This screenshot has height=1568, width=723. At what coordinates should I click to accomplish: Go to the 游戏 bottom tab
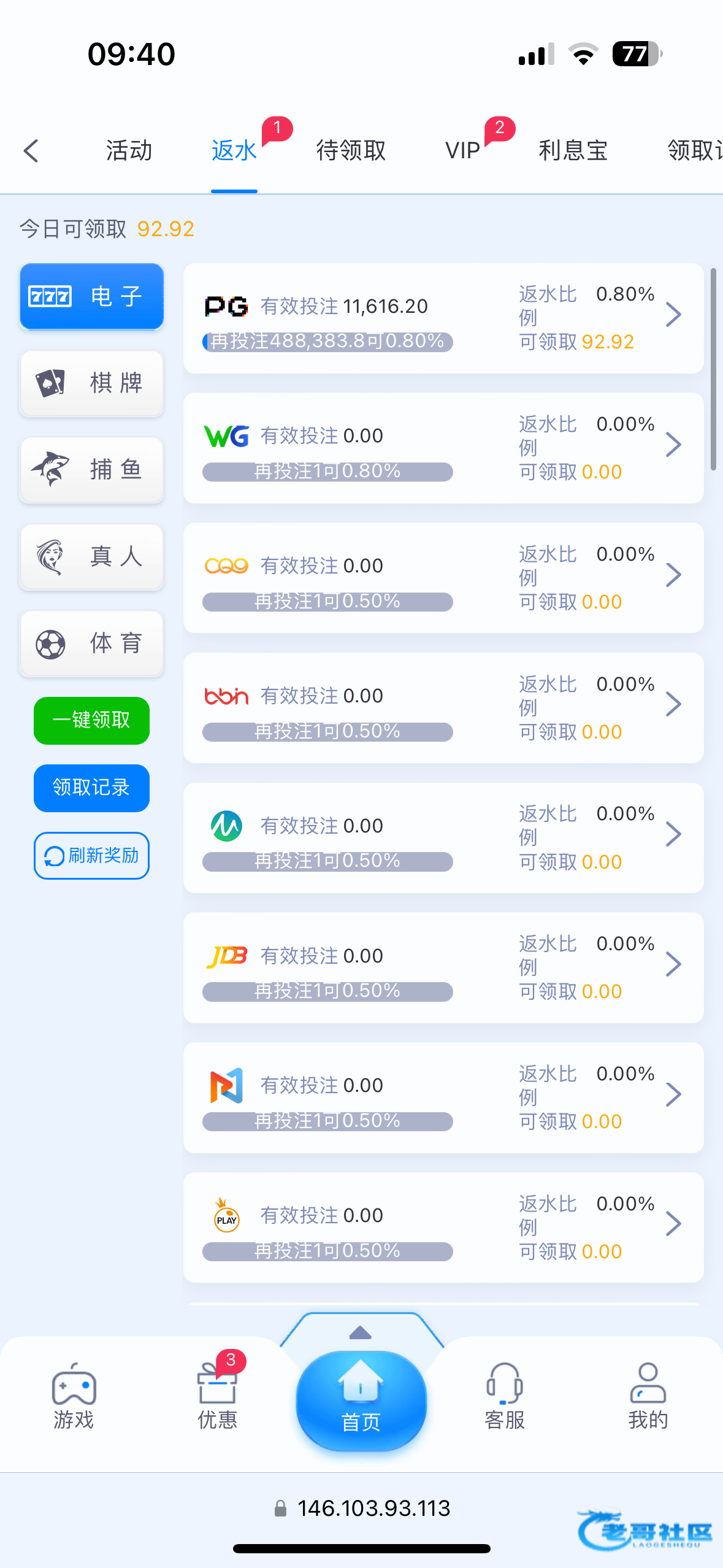pyautogui.click(x=74, y=1396)
